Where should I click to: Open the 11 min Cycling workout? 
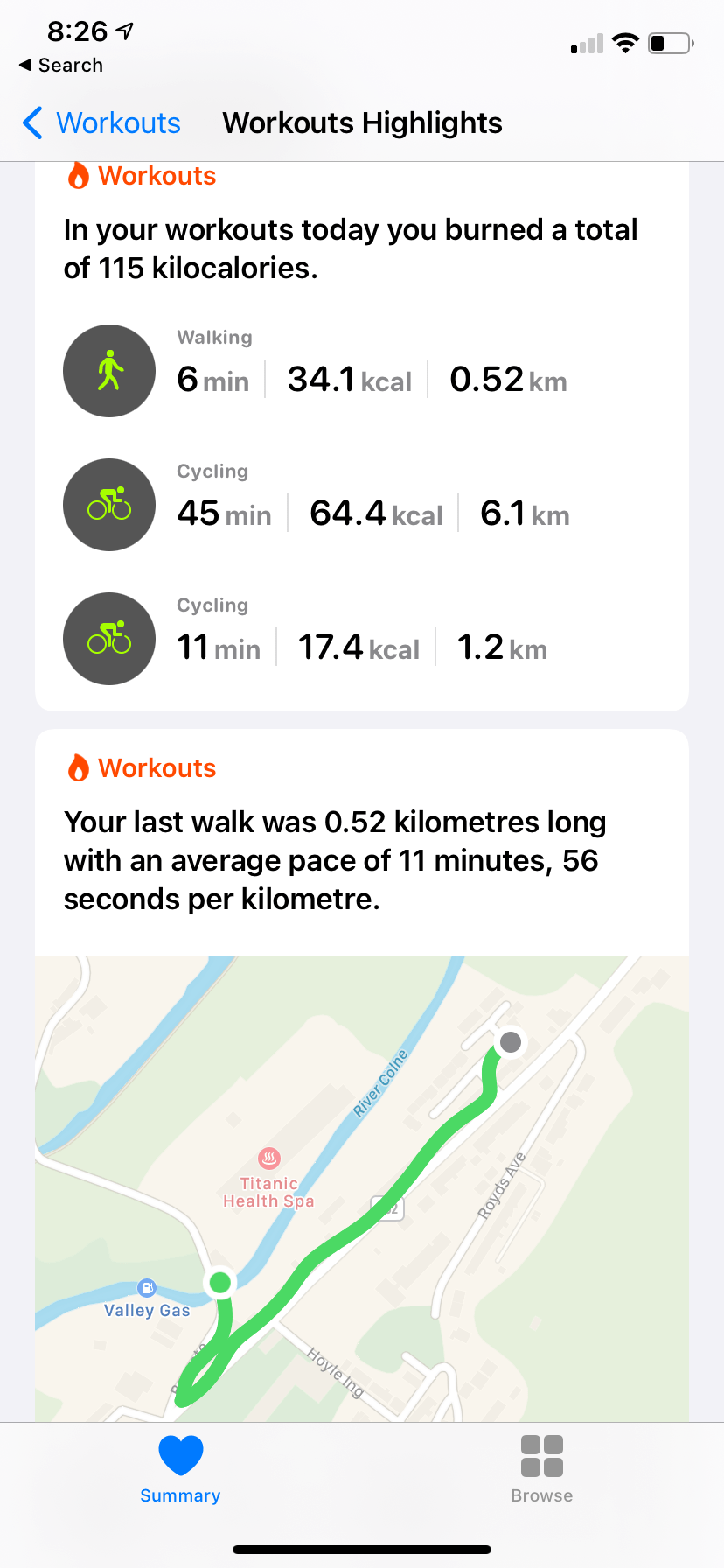point(361,640)
